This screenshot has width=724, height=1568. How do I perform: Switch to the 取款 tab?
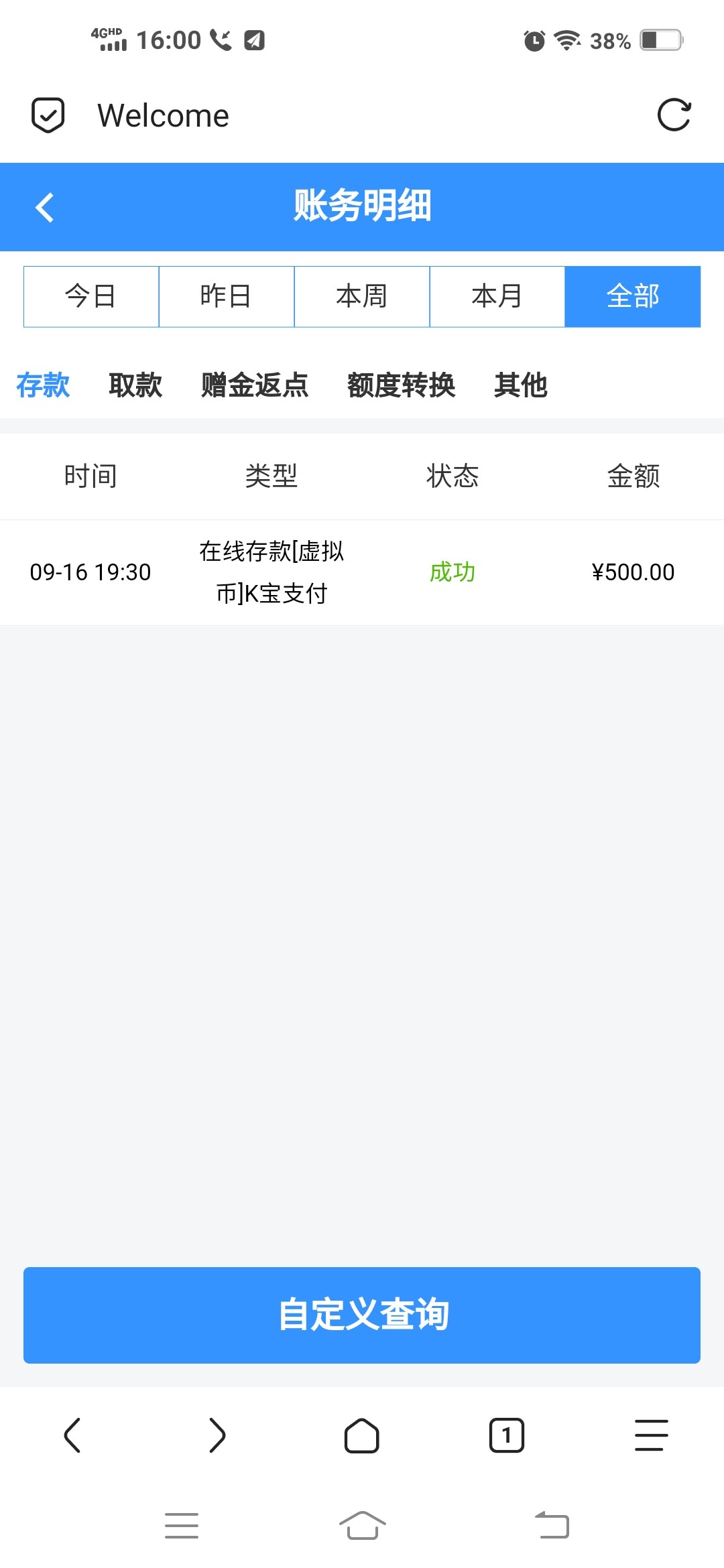tap(135, 385)
